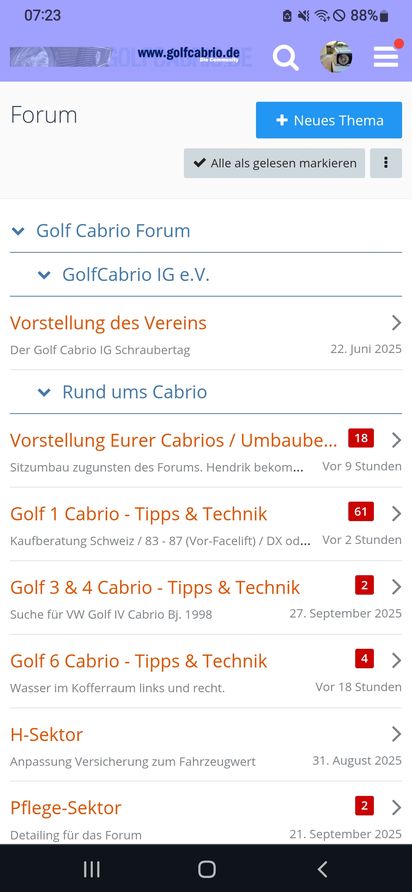Viewport: 412px width, 892px height.
Task: Go to the latest post Sitzumbau zugunsten des Forums
Action: [156, 468]
